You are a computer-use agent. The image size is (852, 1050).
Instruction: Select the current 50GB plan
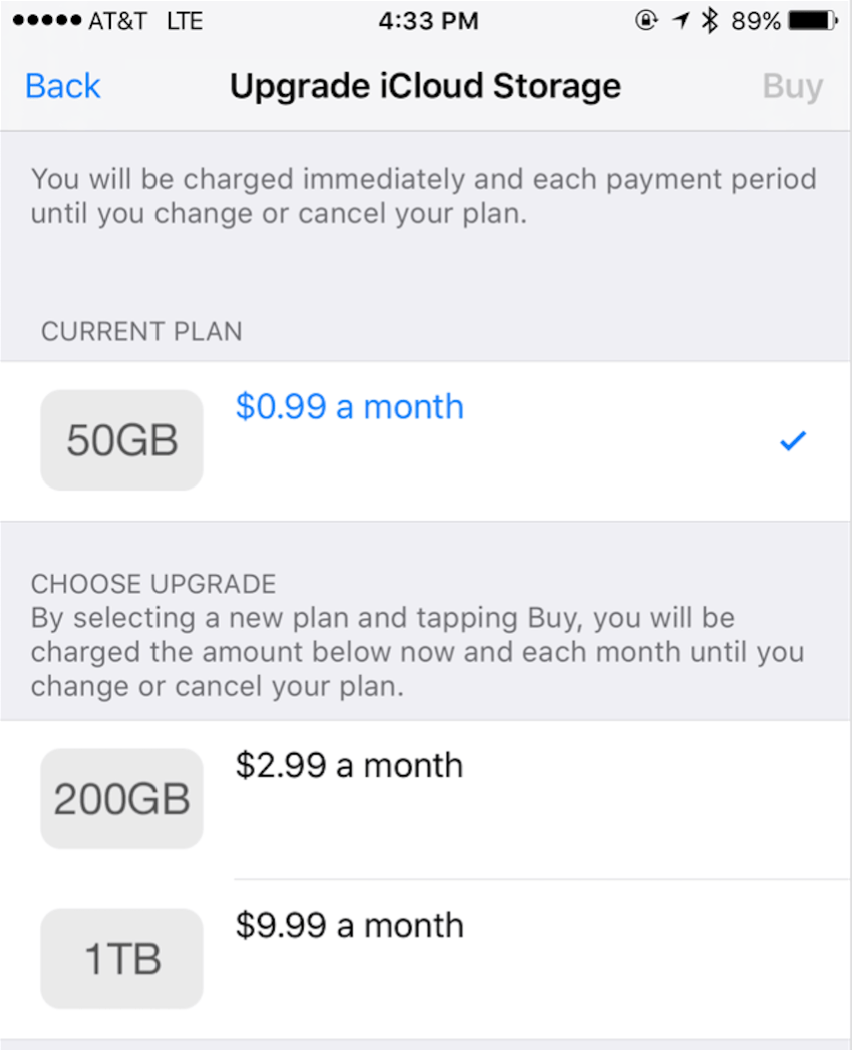425,440
